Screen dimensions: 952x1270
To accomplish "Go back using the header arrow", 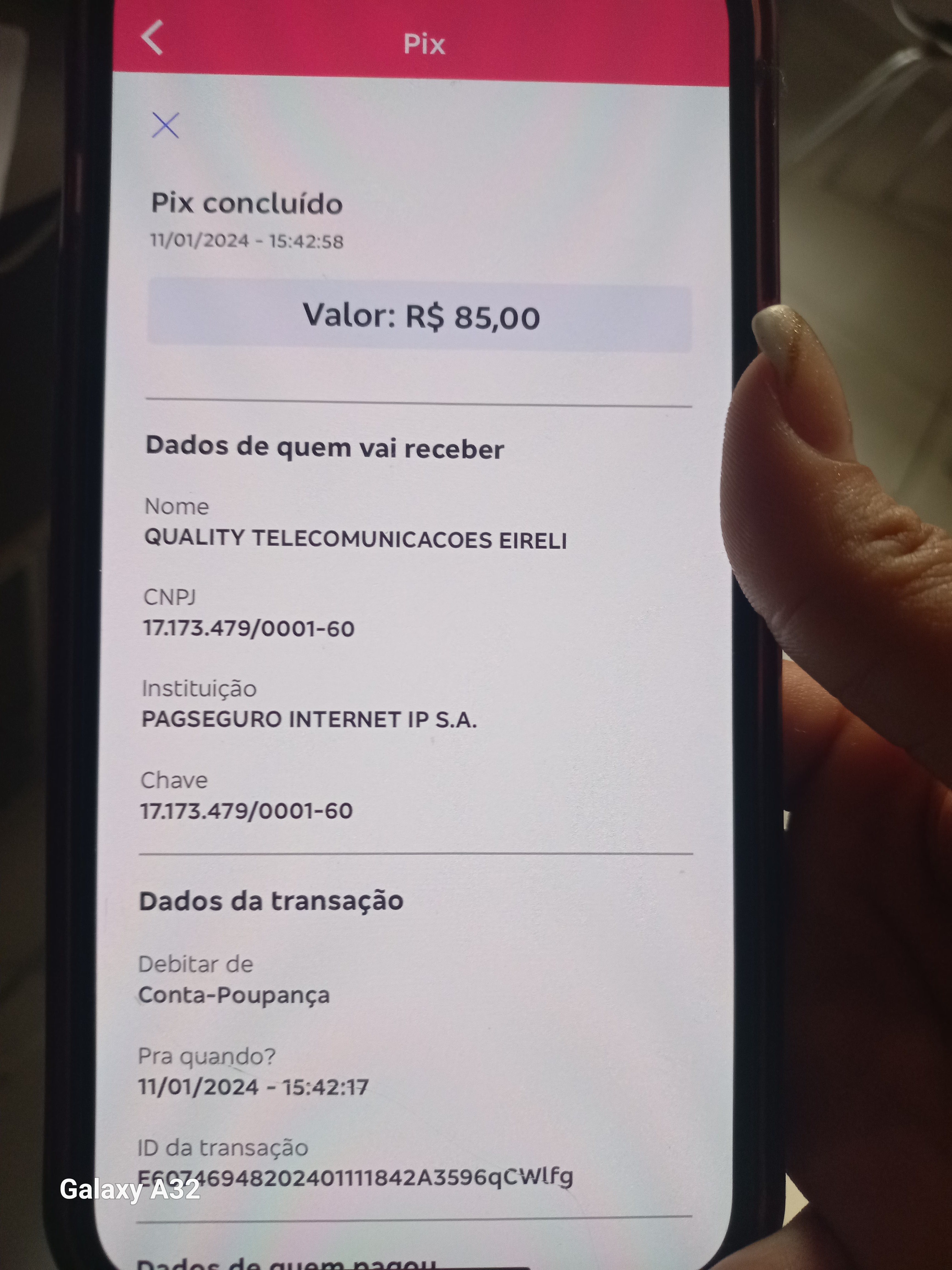I will point(153,38).
